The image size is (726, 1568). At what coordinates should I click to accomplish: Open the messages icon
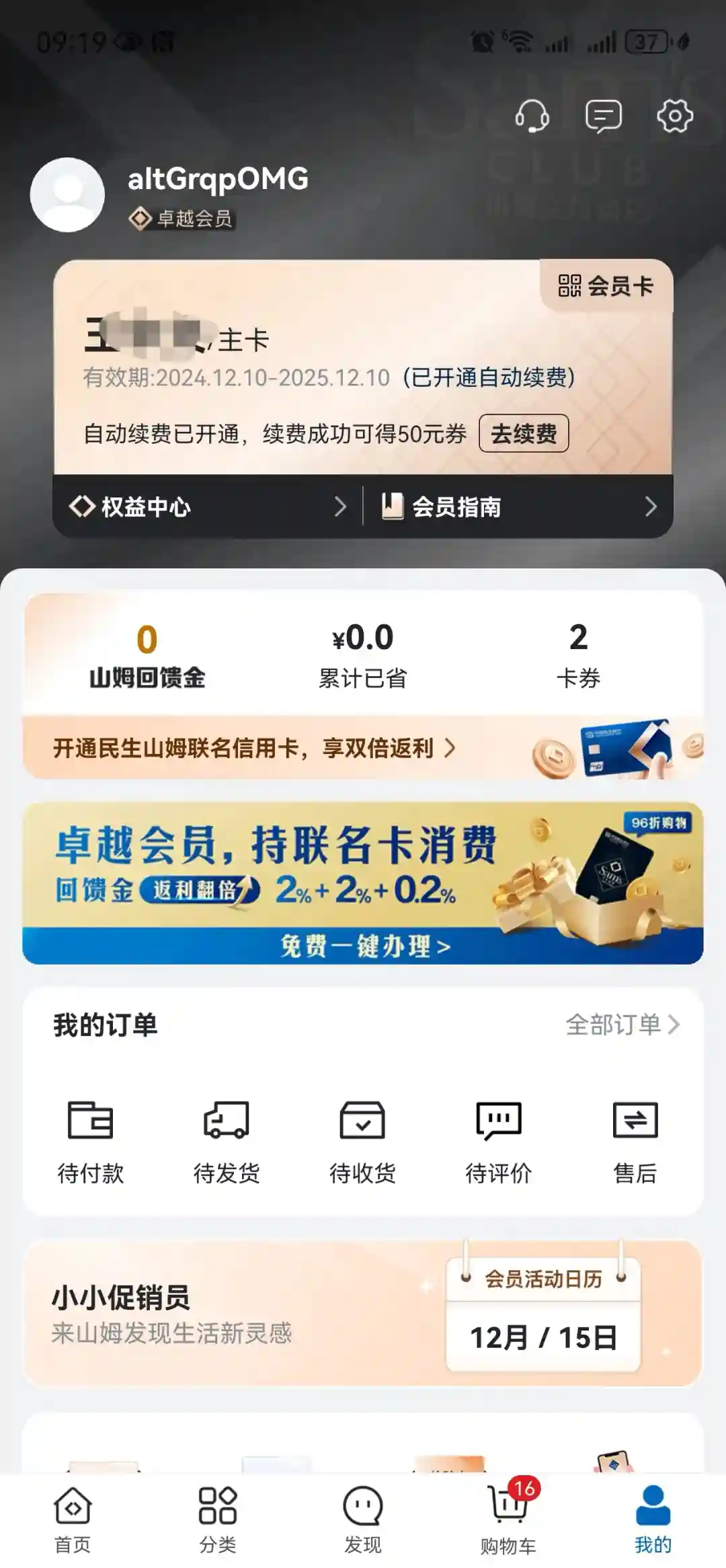pos(603,116)
